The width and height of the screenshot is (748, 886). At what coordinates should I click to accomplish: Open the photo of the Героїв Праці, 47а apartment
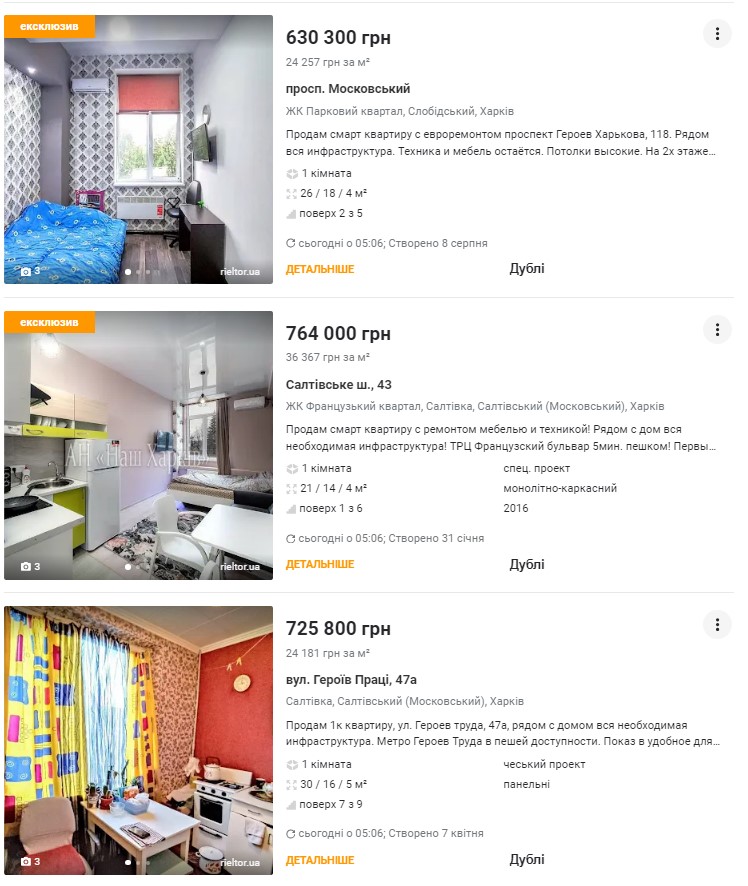point(139,740)
